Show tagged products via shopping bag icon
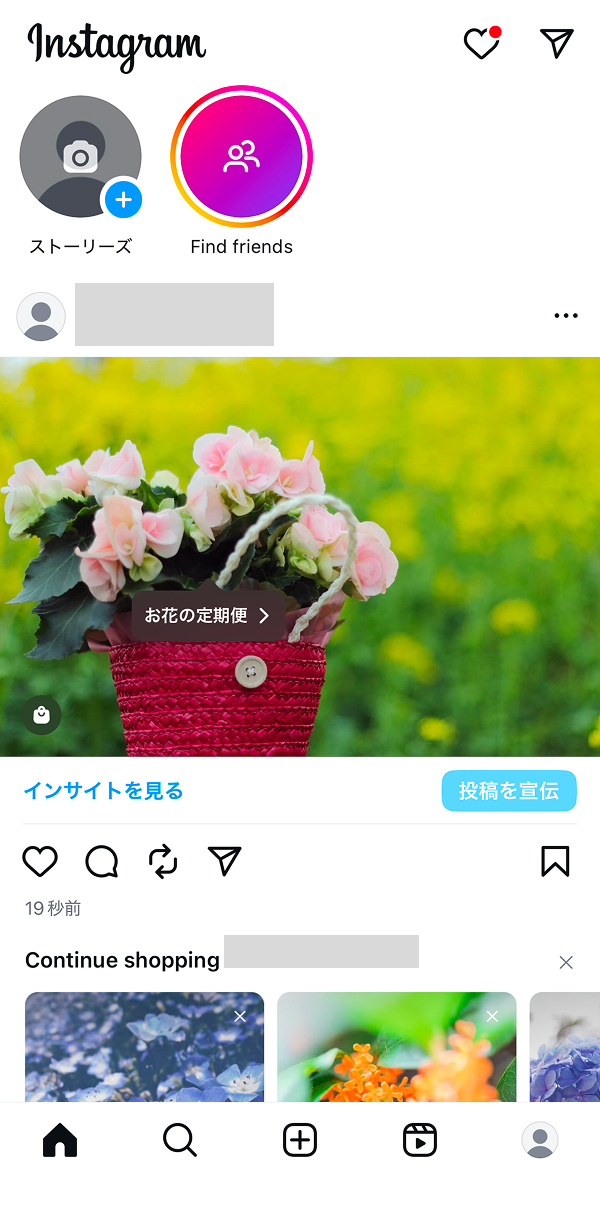 click(42, 715)
